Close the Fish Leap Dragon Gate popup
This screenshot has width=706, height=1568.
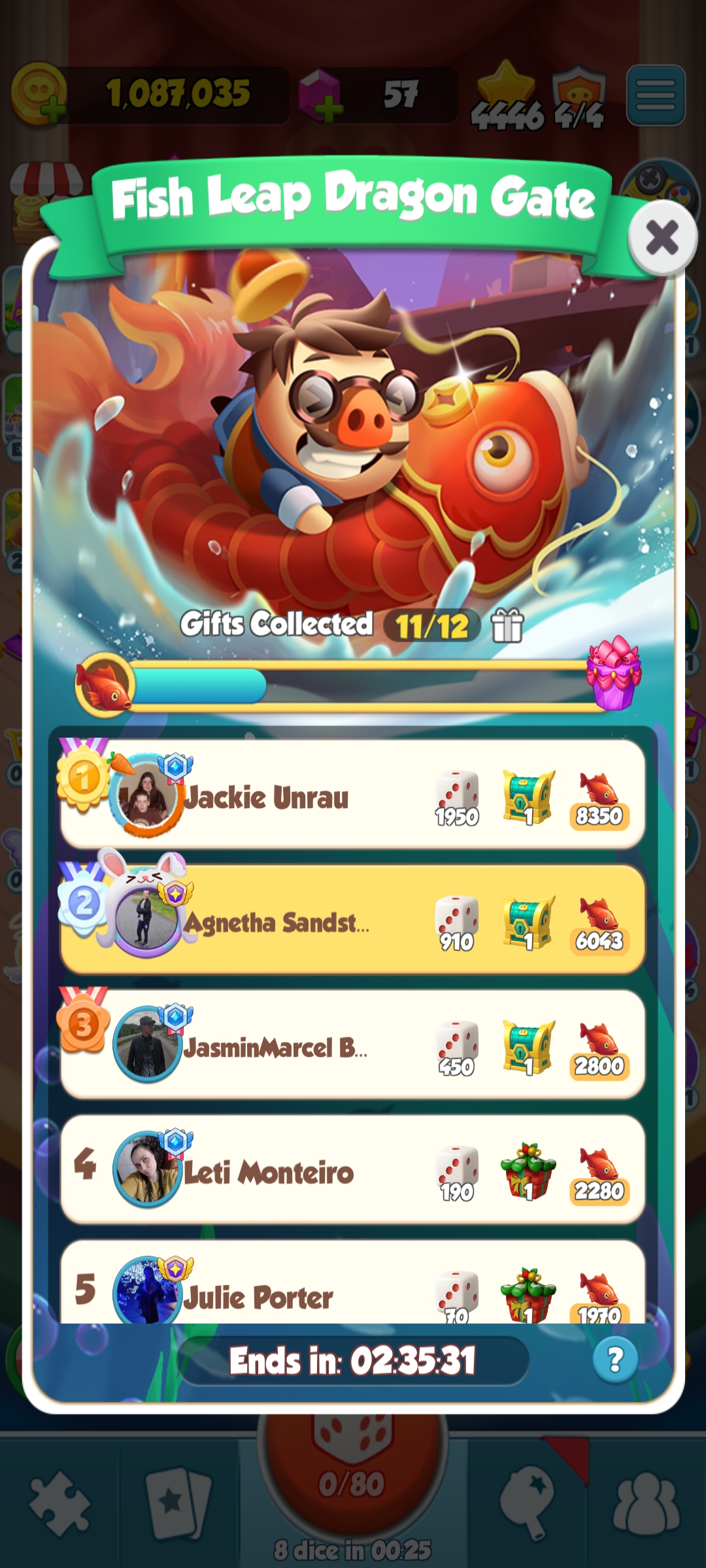(x=662, y=238)
